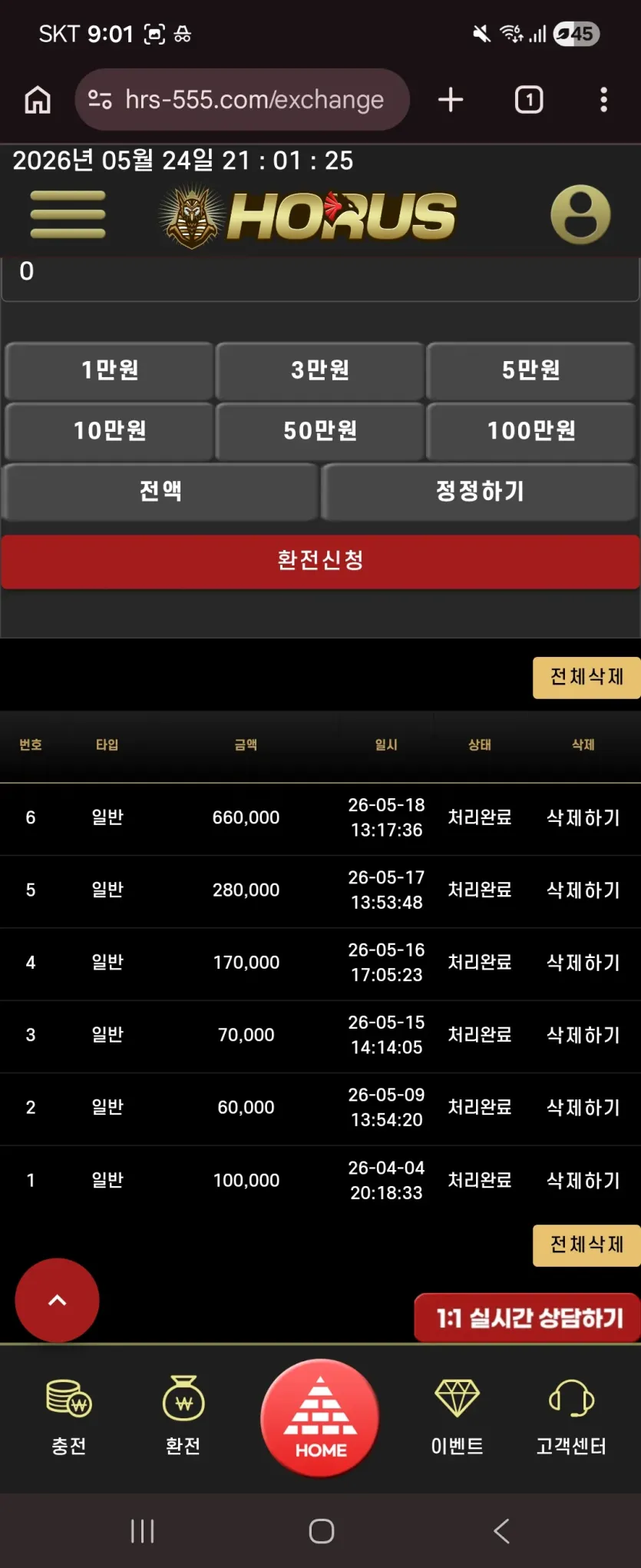Open the user profile icon
This screenshot has width=641, height=1568.
(580, 214)
